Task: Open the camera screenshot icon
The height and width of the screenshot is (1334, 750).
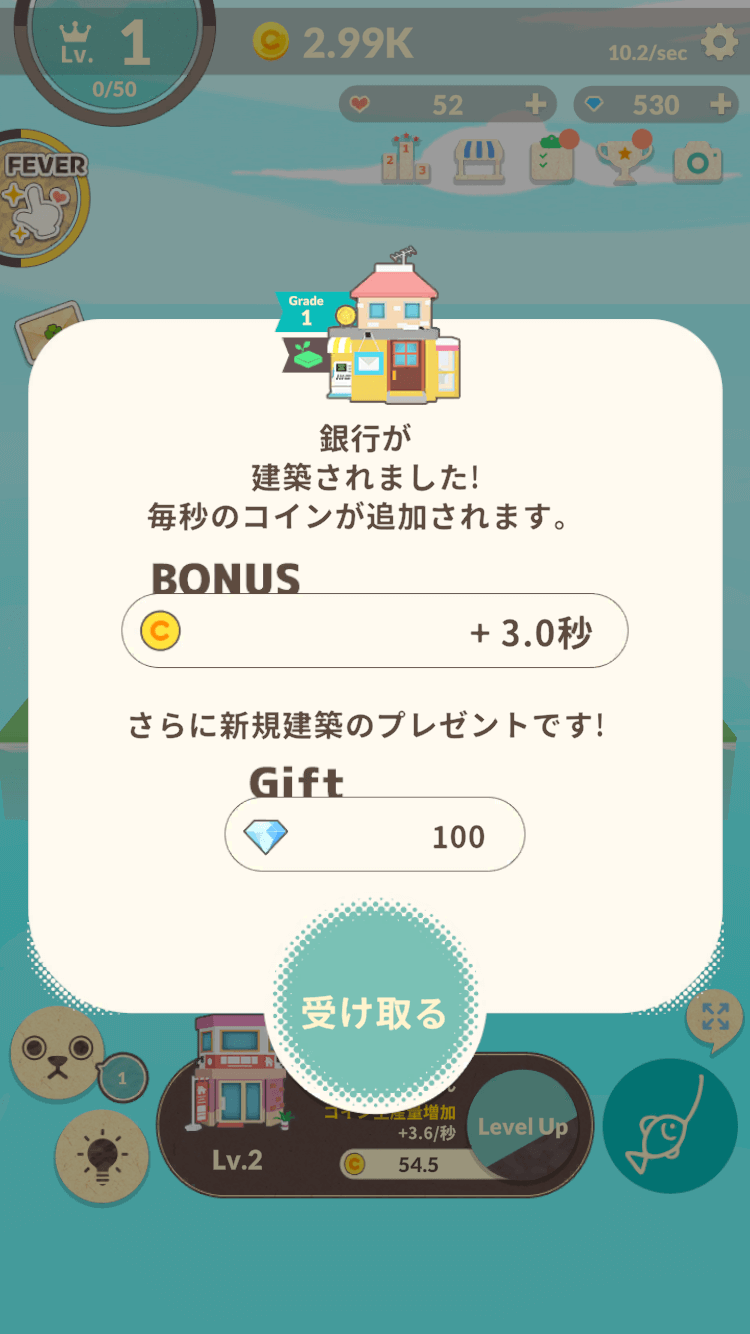Action: click(x=697, y=160)
